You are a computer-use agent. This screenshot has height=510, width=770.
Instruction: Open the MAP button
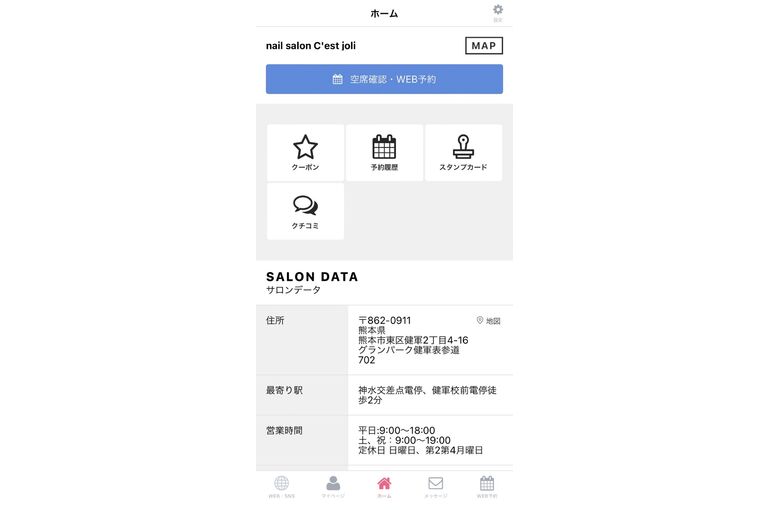pos(484,46)
